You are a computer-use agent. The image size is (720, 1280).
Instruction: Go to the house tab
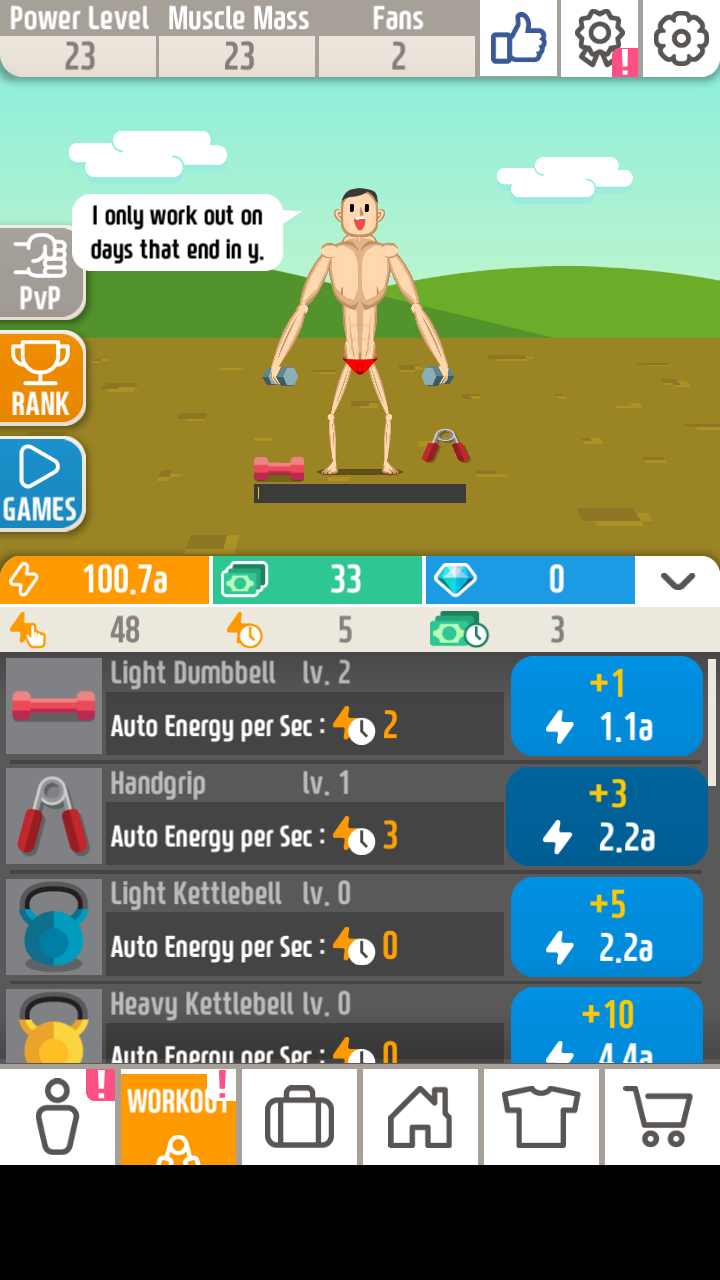[x=420, y=1115]
